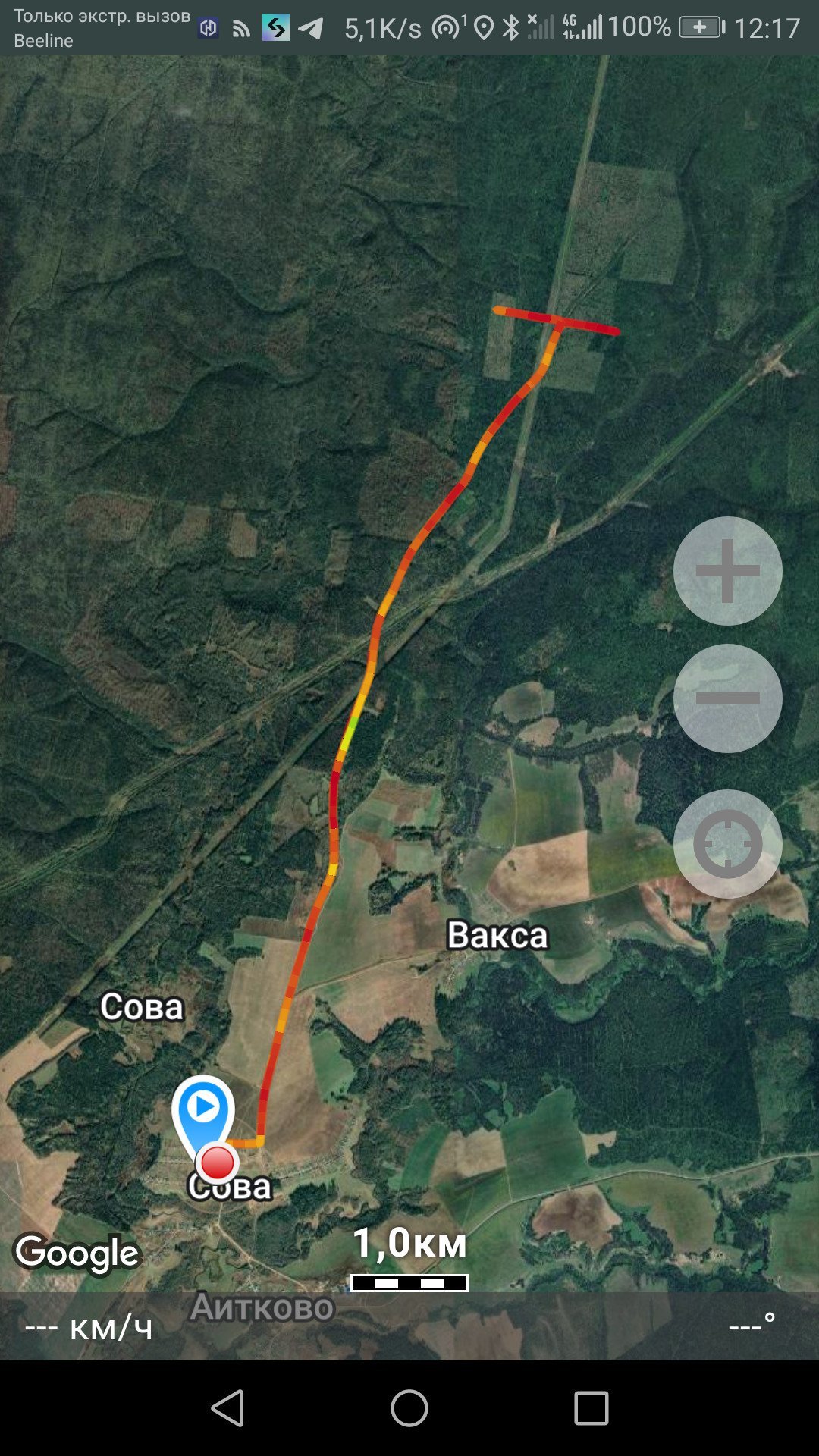Viewport: 819px width, 1456px height.
Task: Zoom in with the plus button
Action: coord(727,571)
